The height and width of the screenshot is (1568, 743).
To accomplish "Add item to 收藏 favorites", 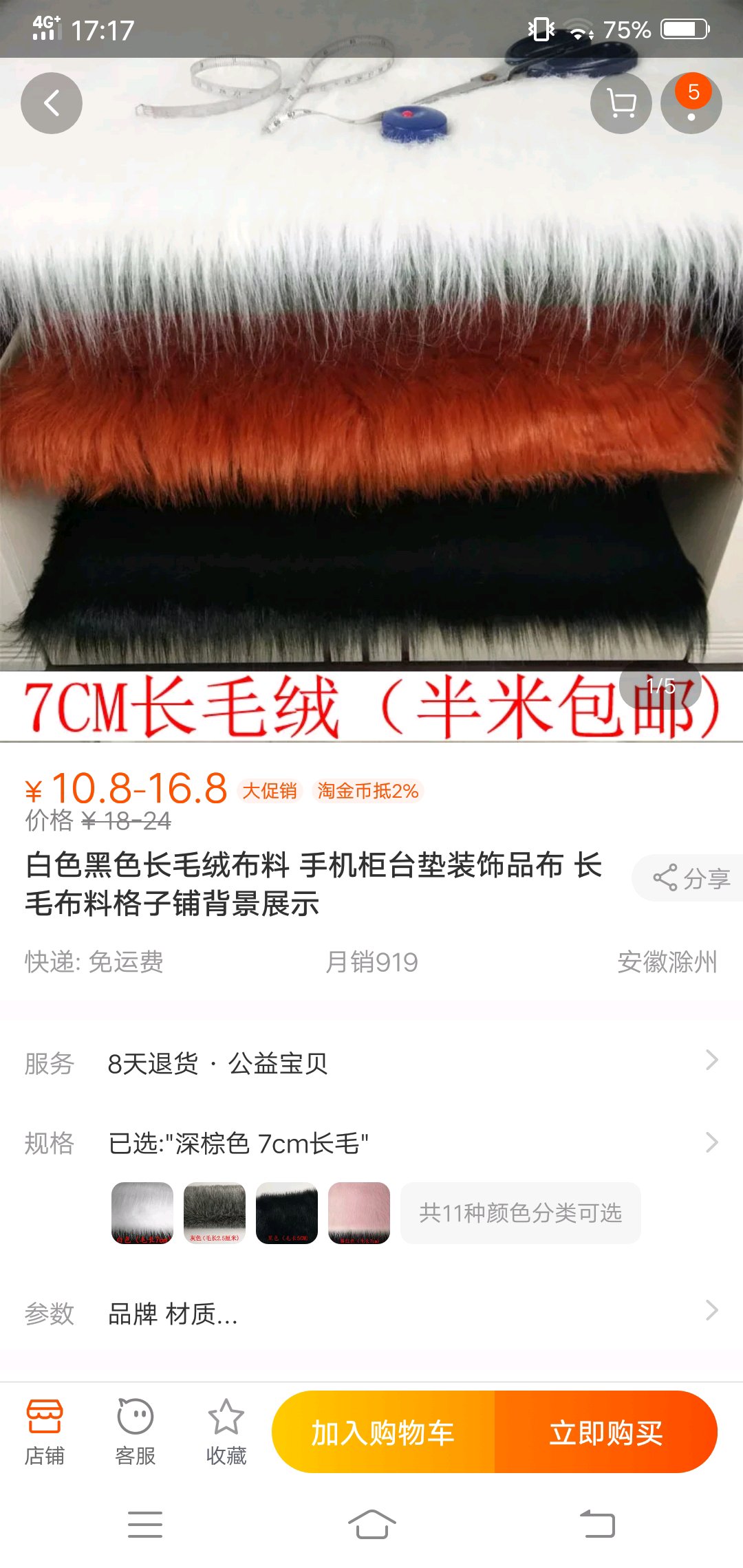I will tap(226, 1432).
